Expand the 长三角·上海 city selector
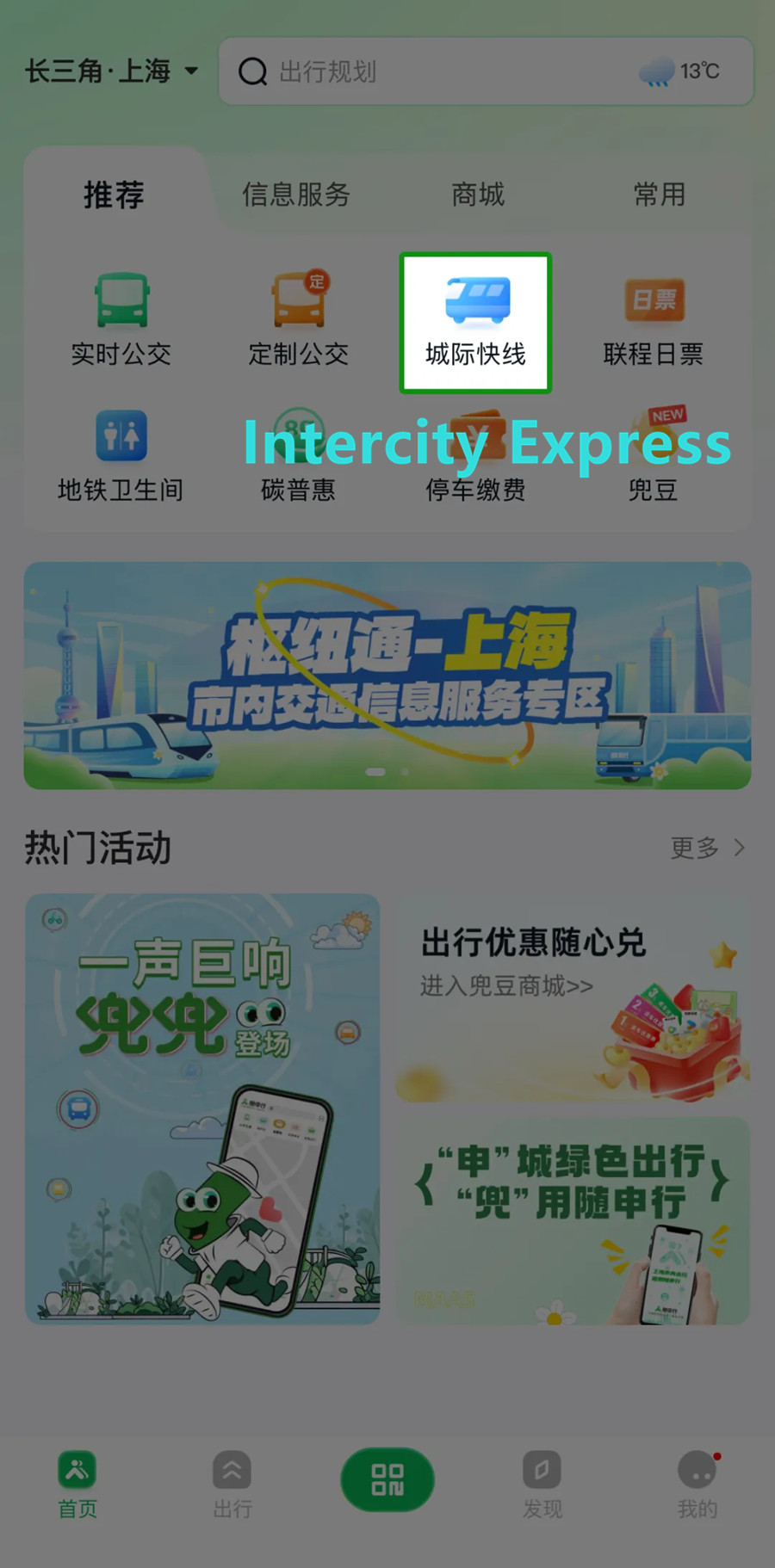This screenshot has width=775, height=1568. tap(110, 71)
